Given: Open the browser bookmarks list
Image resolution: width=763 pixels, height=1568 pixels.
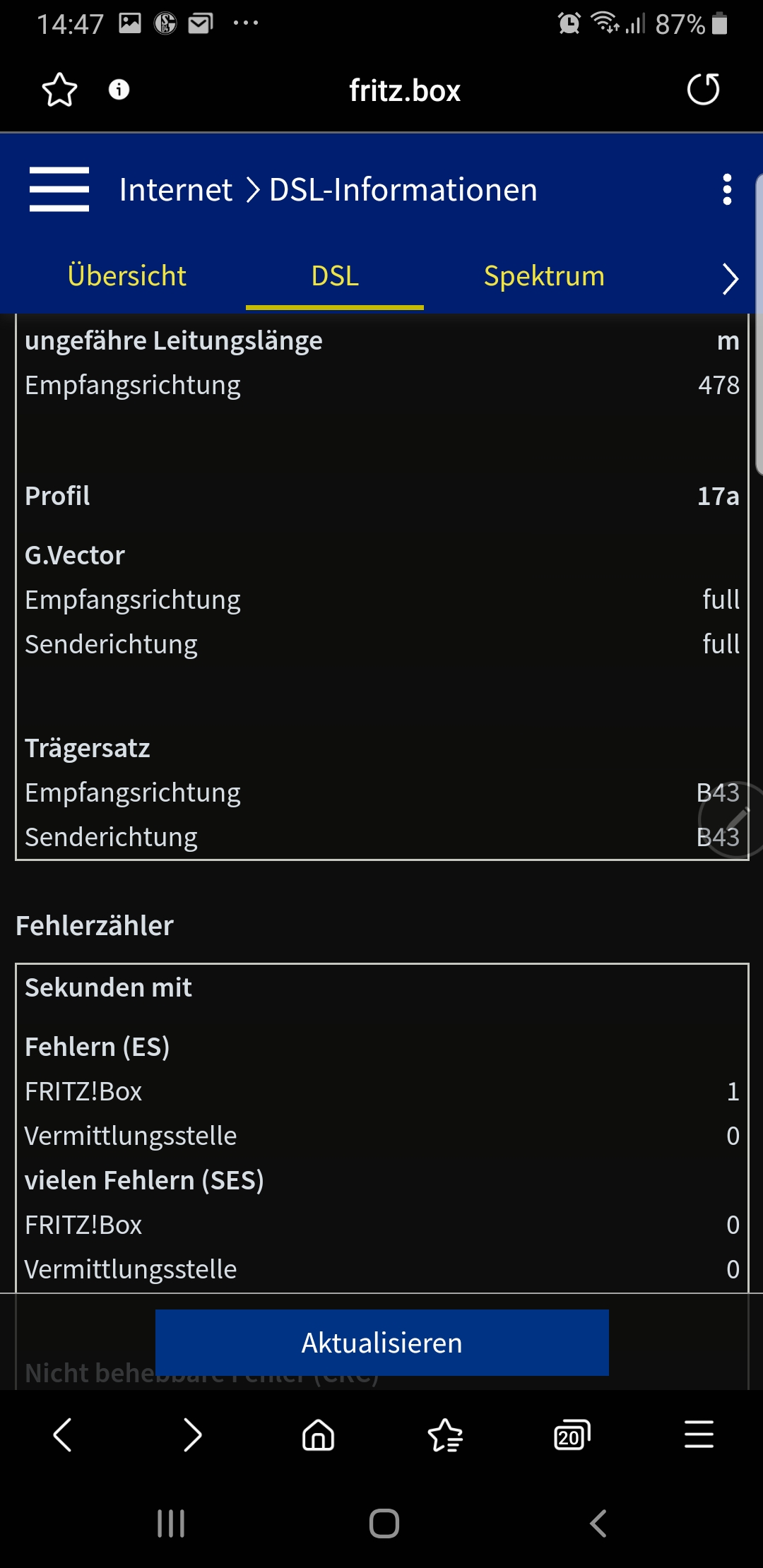Looking at the screenshot, I should [445, 1435].
